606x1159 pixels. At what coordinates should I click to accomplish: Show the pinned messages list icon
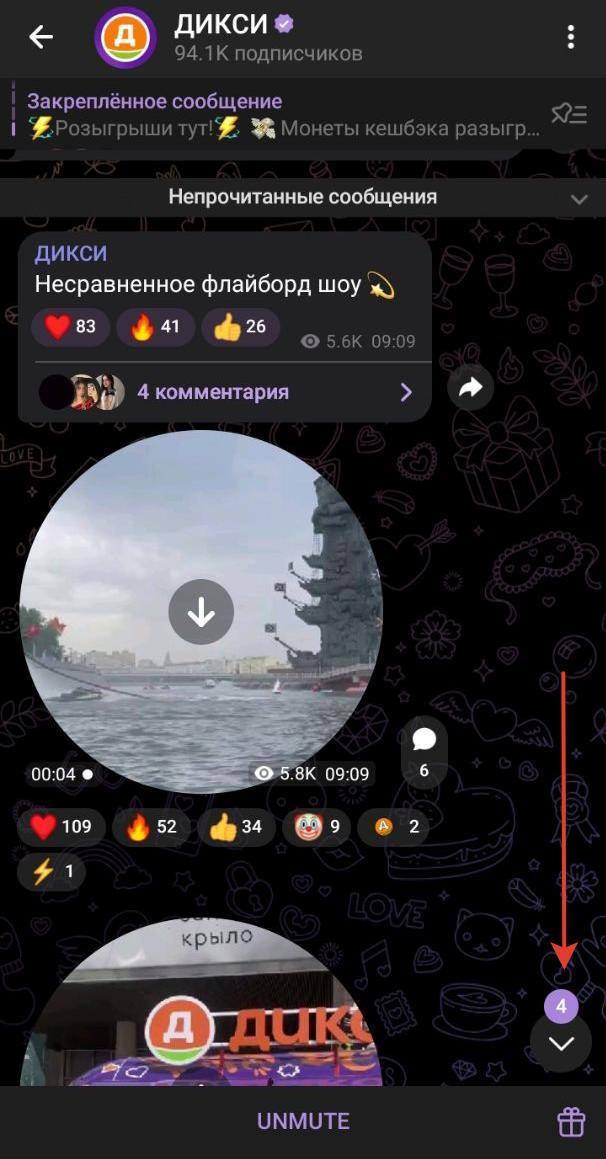pyautogui.click(x=569, y=113)
